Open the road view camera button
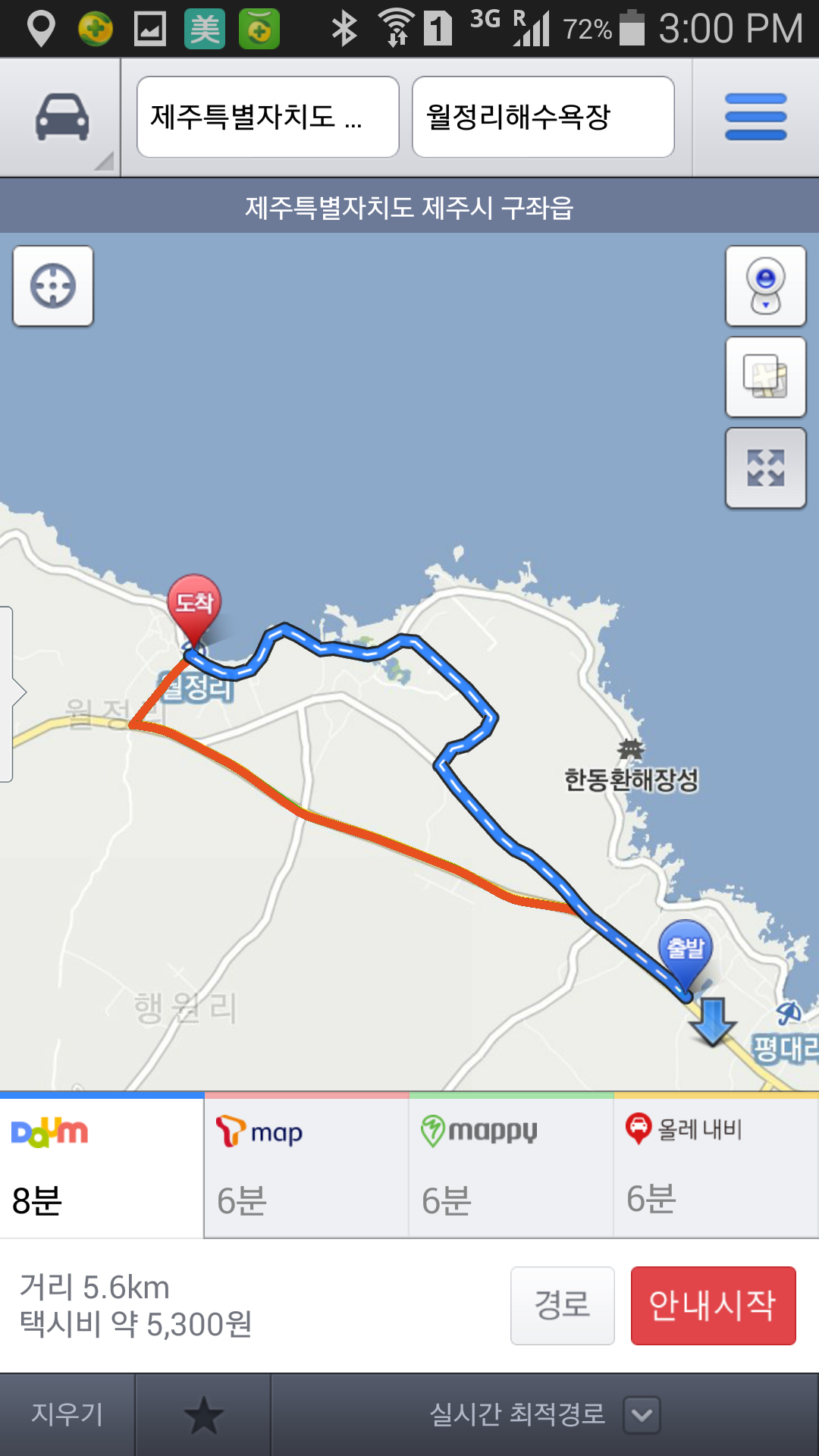Image resolution: width=819 pixels, height=1456 pixels. (x=765, y=286)
